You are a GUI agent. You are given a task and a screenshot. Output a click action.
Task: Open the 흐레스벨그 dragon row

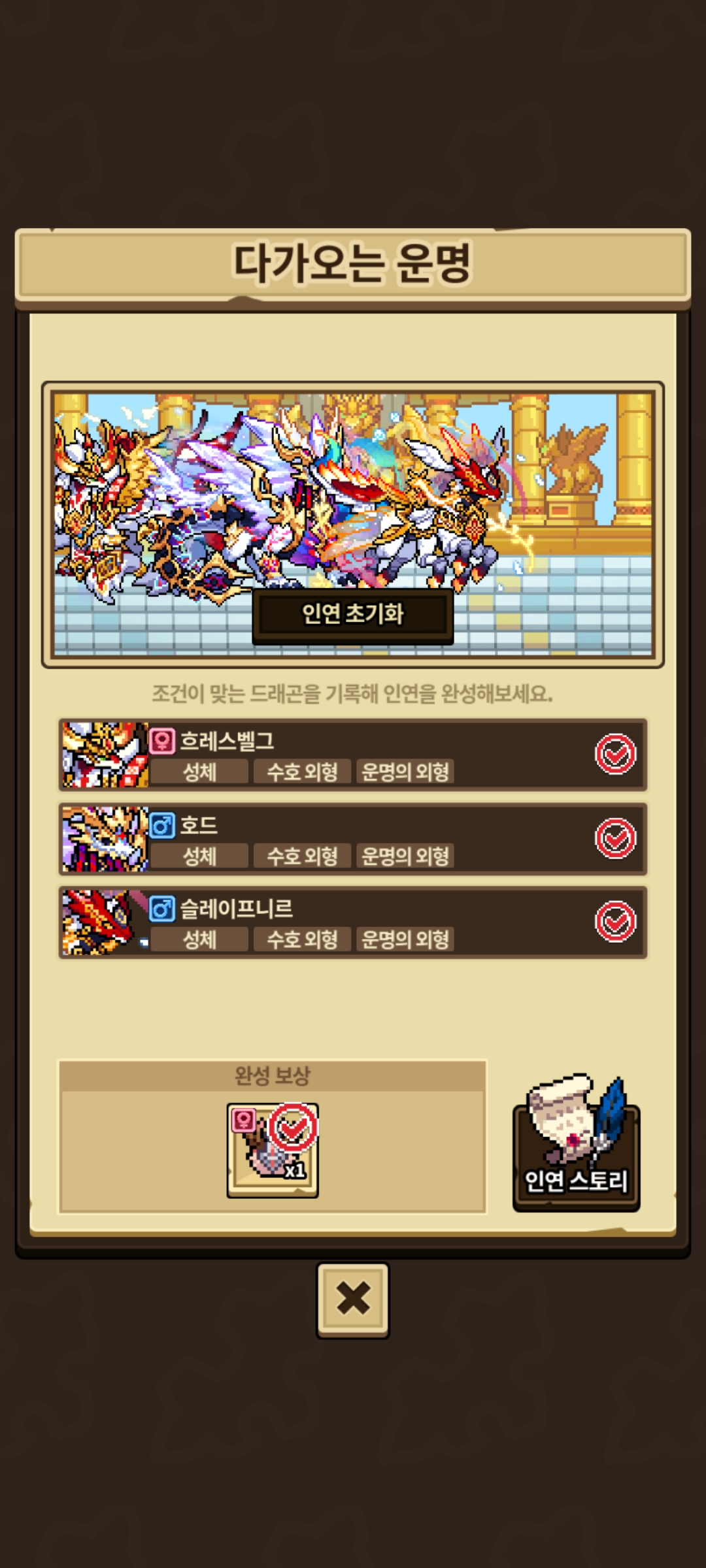[353, 755]
